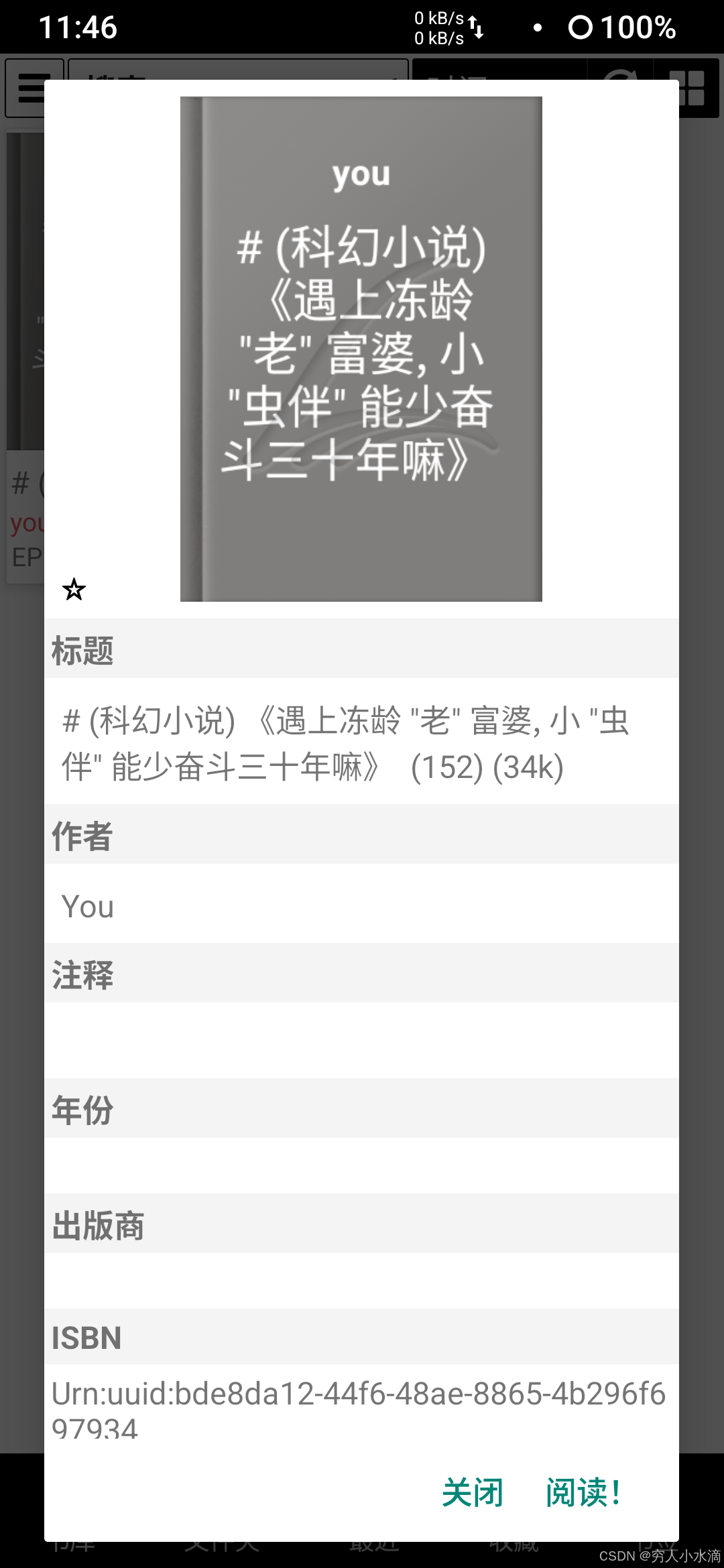Tap the book cover thumbnail

pyautogui.click(x=361, y=347)
